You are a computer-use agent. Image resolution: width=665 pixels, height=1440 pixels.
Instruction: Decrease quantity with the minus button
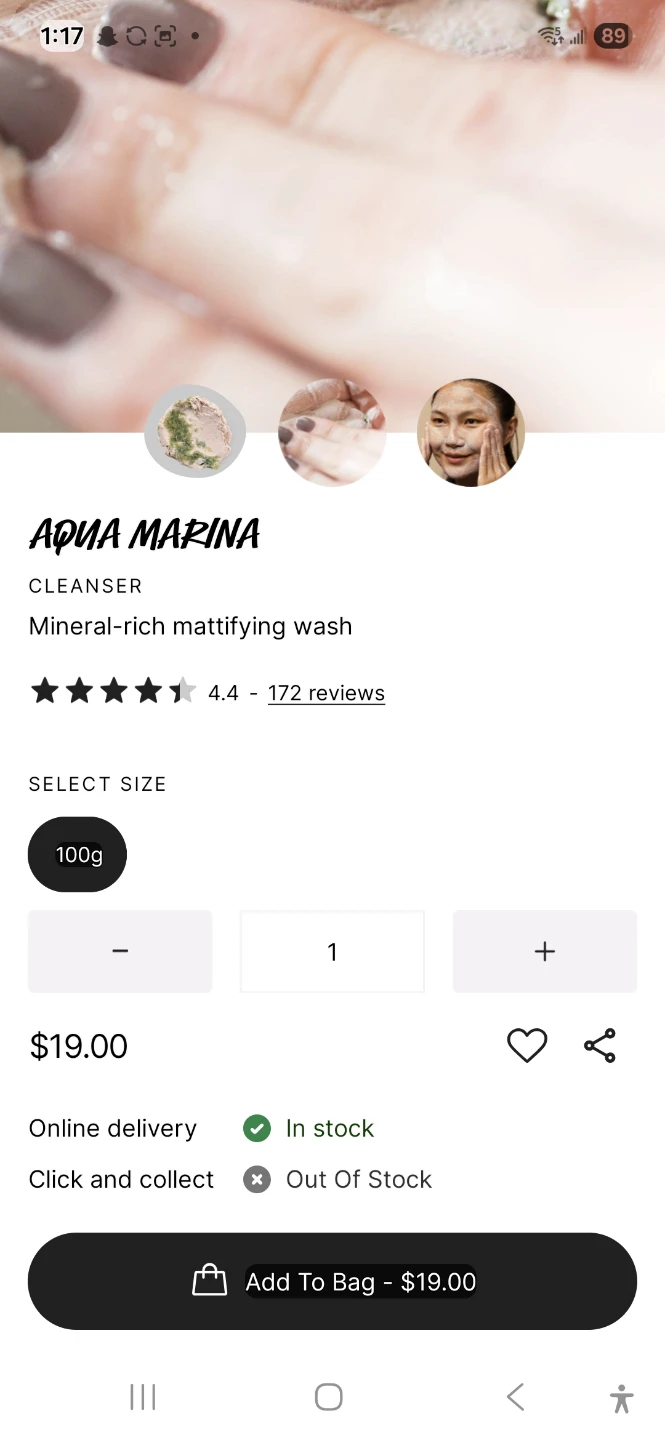[120, 951]
